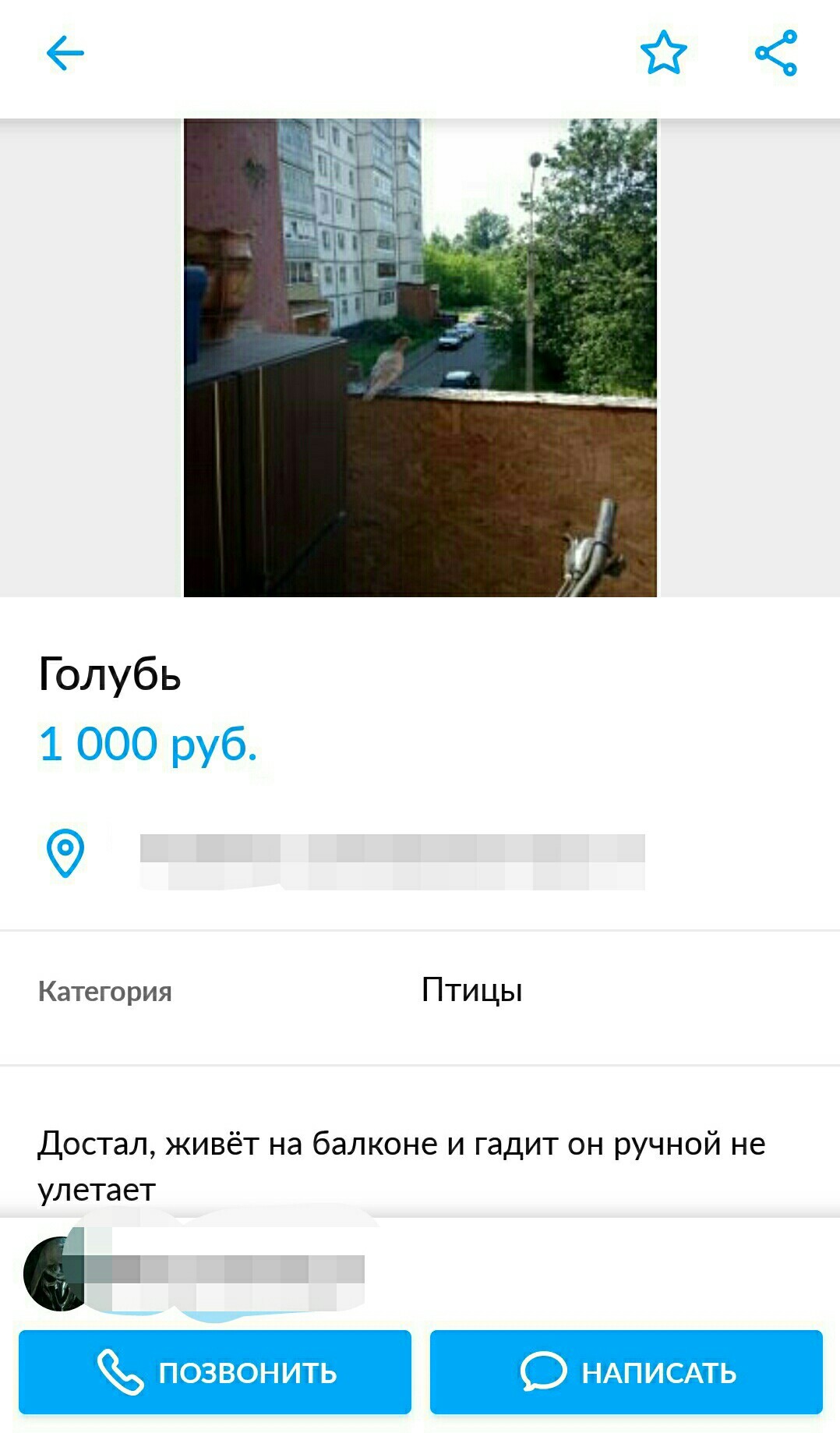Tap НАПИСАТЬ to message the seller
Viewport: 840px width, 1433px height.
(x=626, y=1372)
